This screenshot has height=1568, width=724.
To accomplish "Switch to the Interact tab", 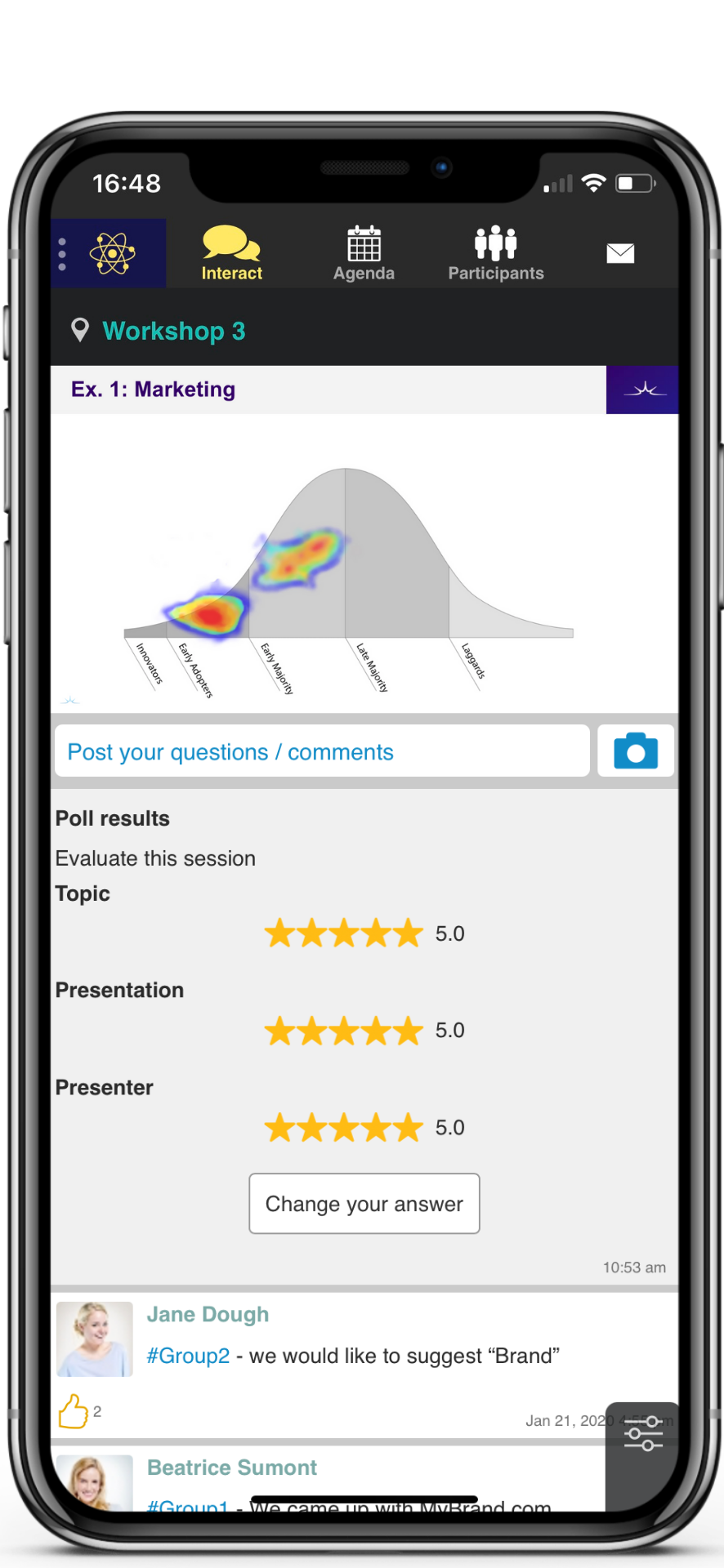I will pyautogui.click(x=232, y=254).
